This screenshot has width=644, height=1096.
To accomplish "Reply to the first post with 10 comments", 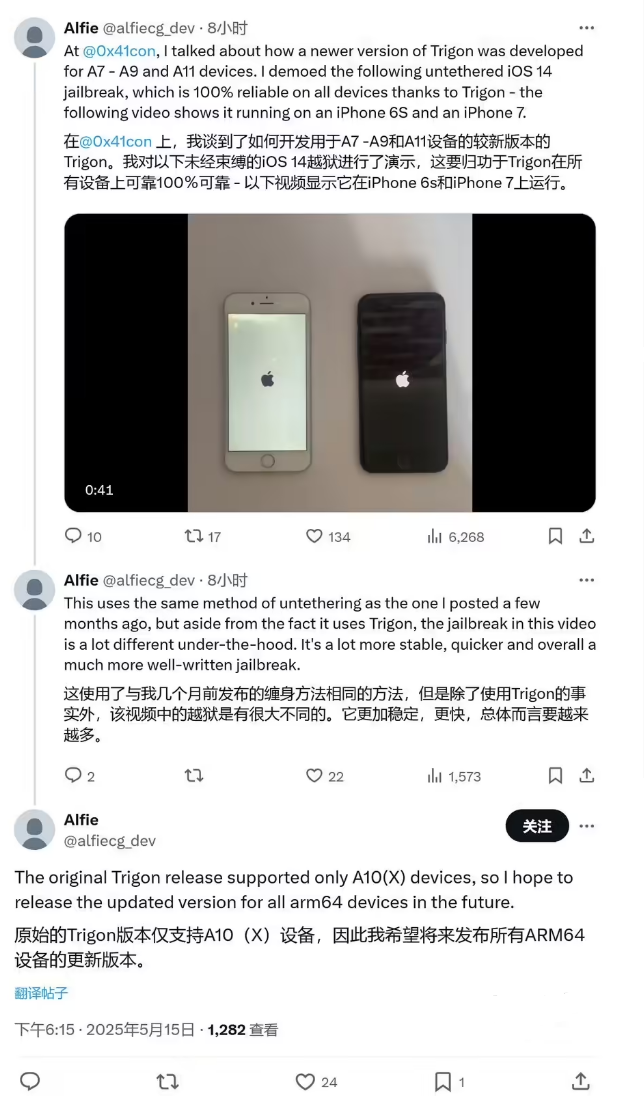I will pos(74,536).
